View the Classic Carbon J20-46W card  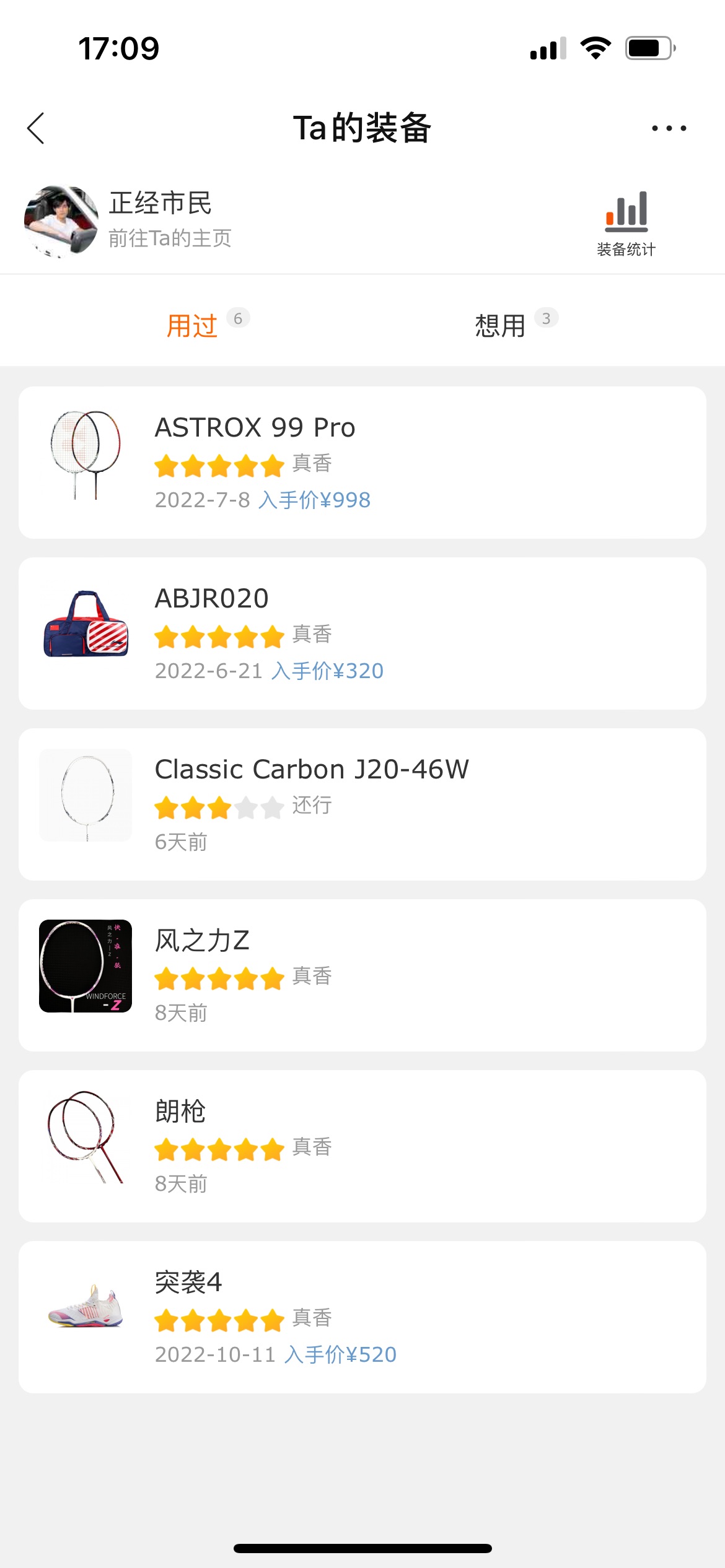(x=362, y=804)
